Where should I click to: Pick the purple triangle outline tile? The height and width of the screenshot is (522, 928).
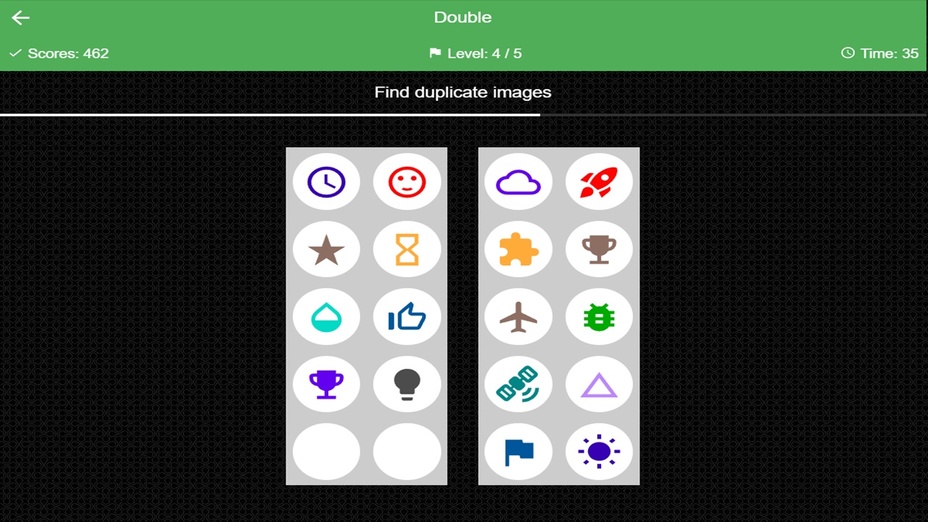[x=599, y=384]
